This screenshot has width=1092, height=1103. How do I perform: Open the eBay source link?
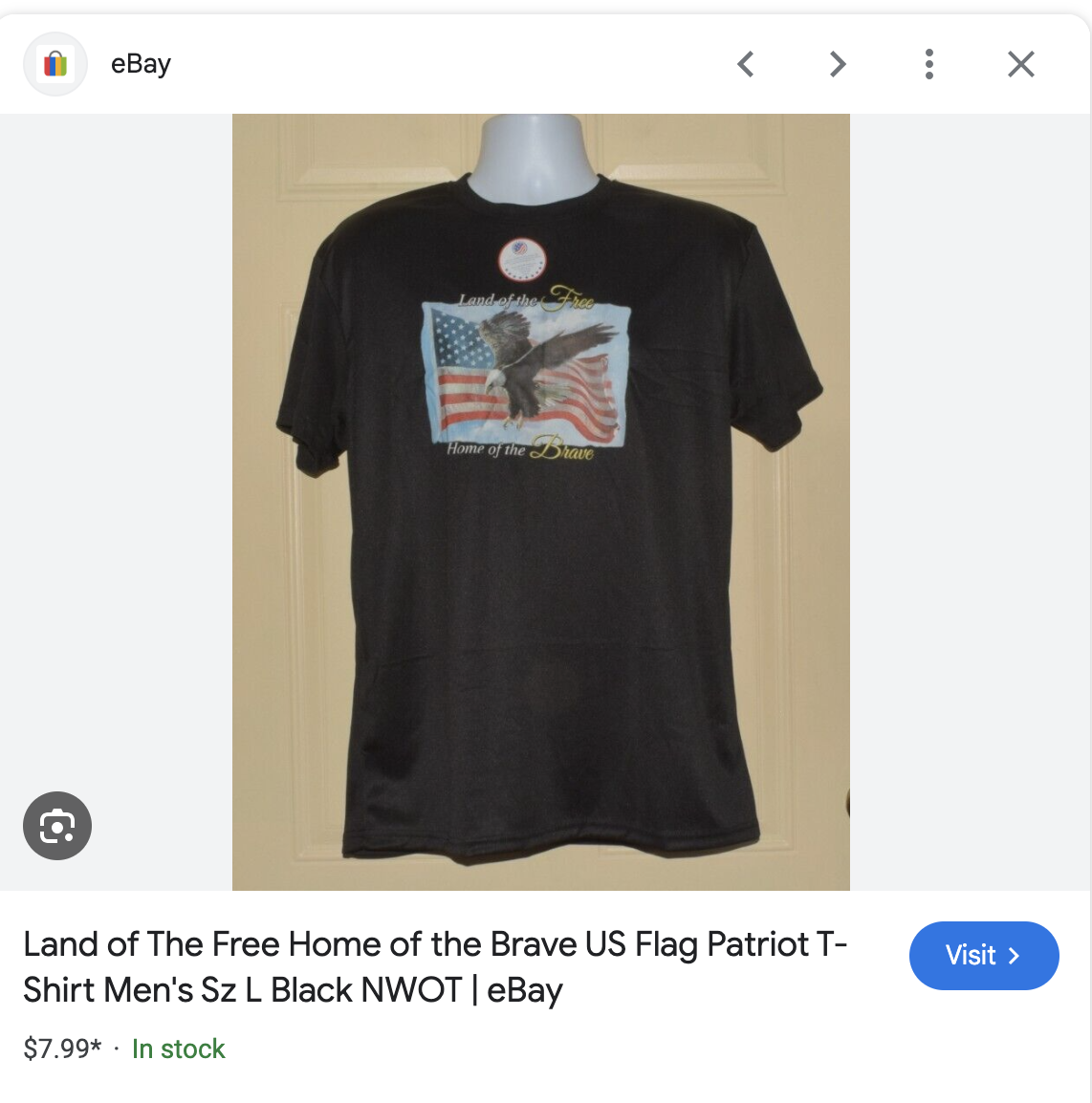pyautogui.click(x=141, y=64)
